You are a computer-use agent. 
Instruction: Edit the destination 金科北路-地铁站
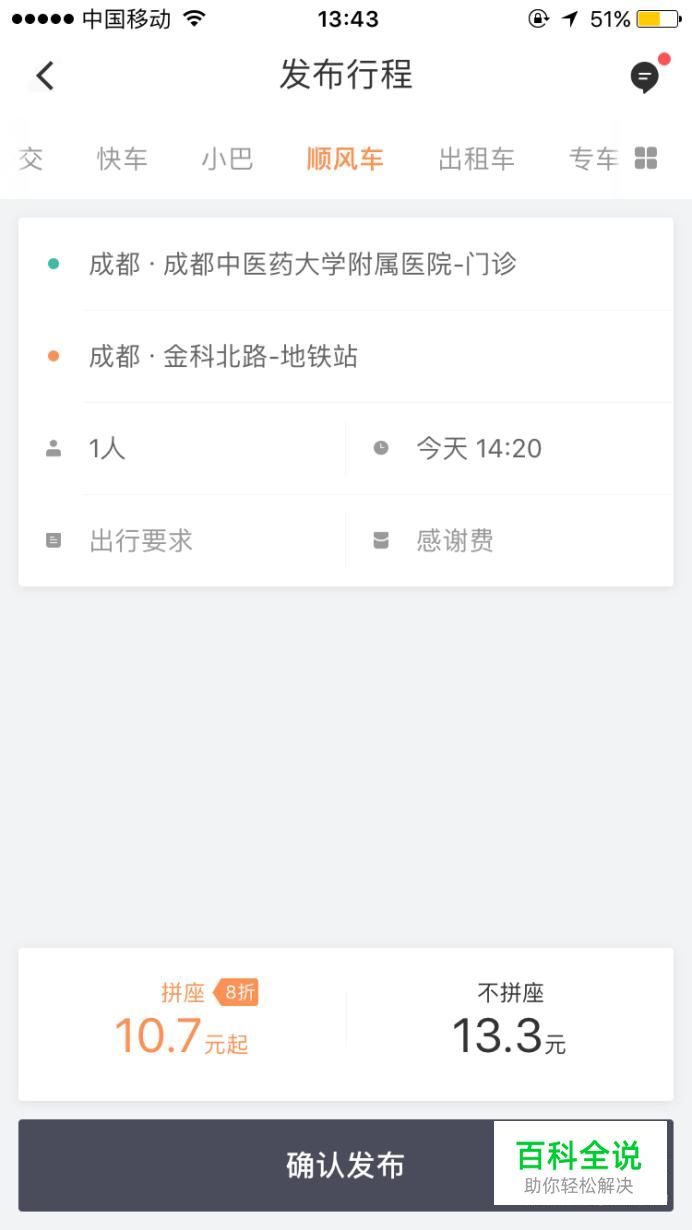coord(346,356)
